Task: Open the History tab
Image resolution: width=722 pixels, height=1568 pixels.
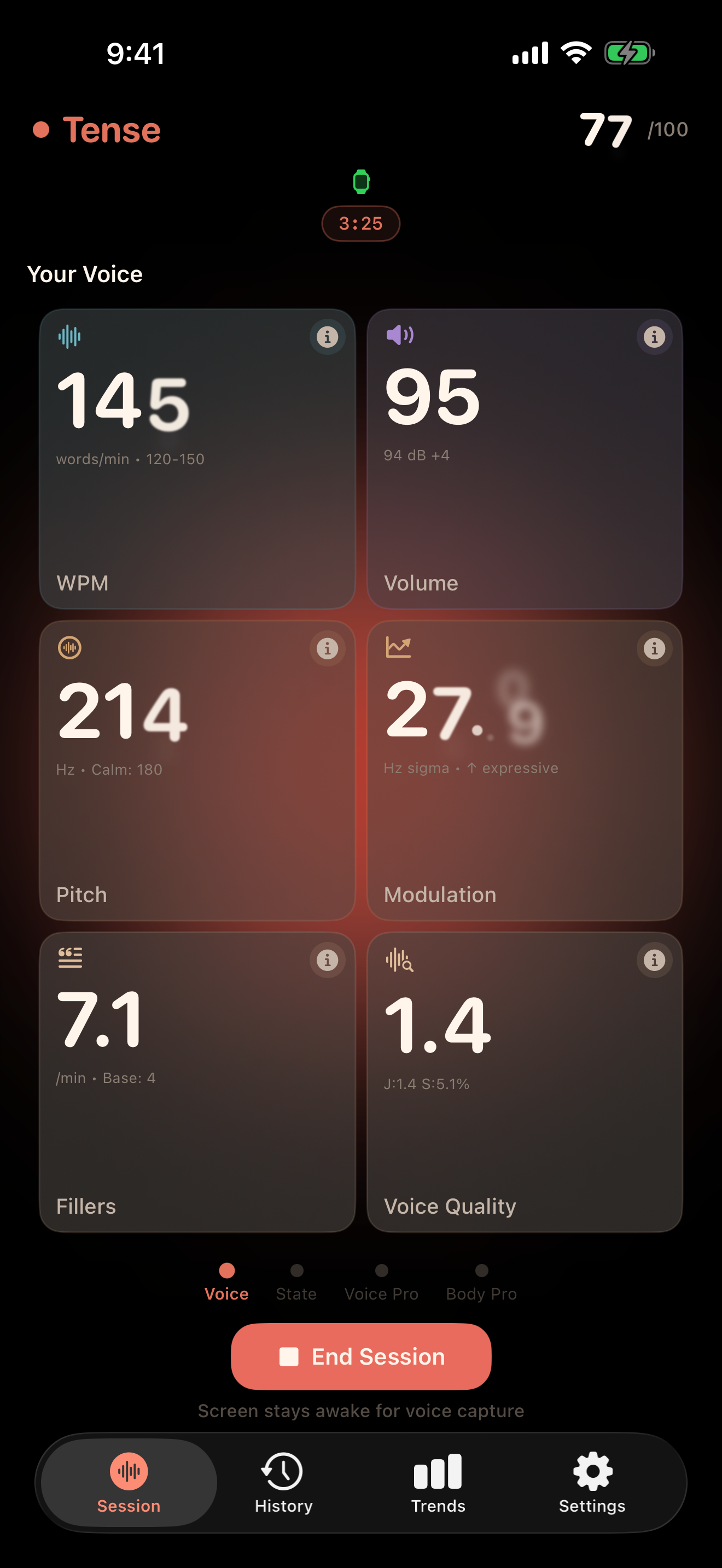Action: tap(283, 1483)
